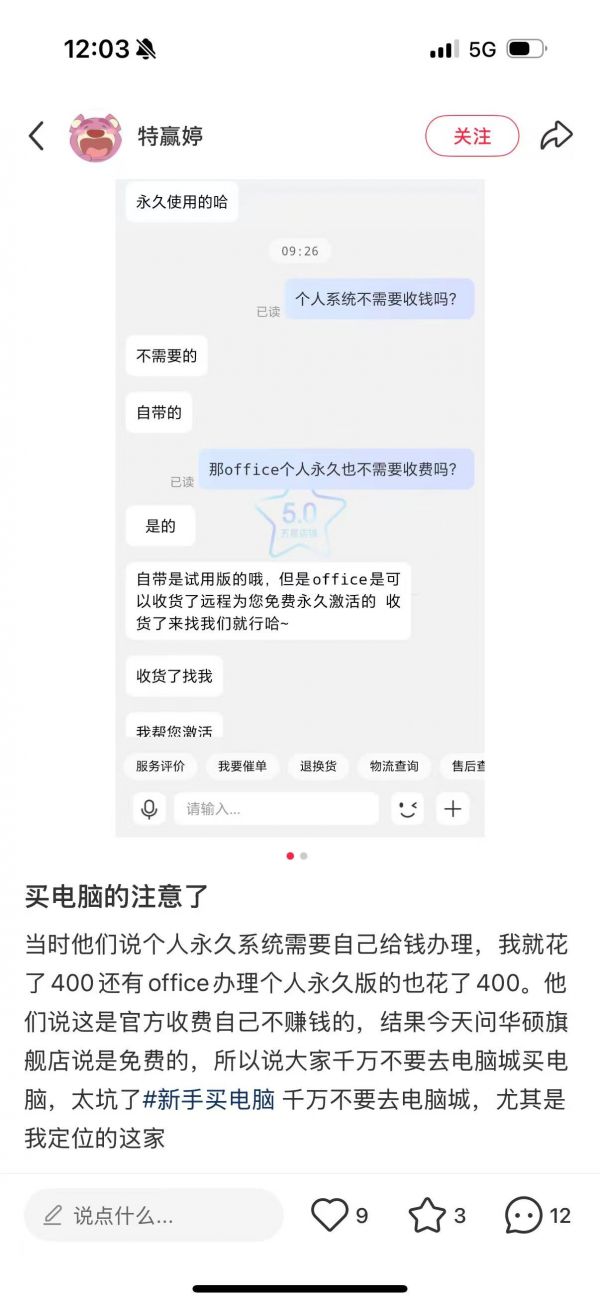
Task: Save this post with the star icon
Action: [x=427, y=1215]
